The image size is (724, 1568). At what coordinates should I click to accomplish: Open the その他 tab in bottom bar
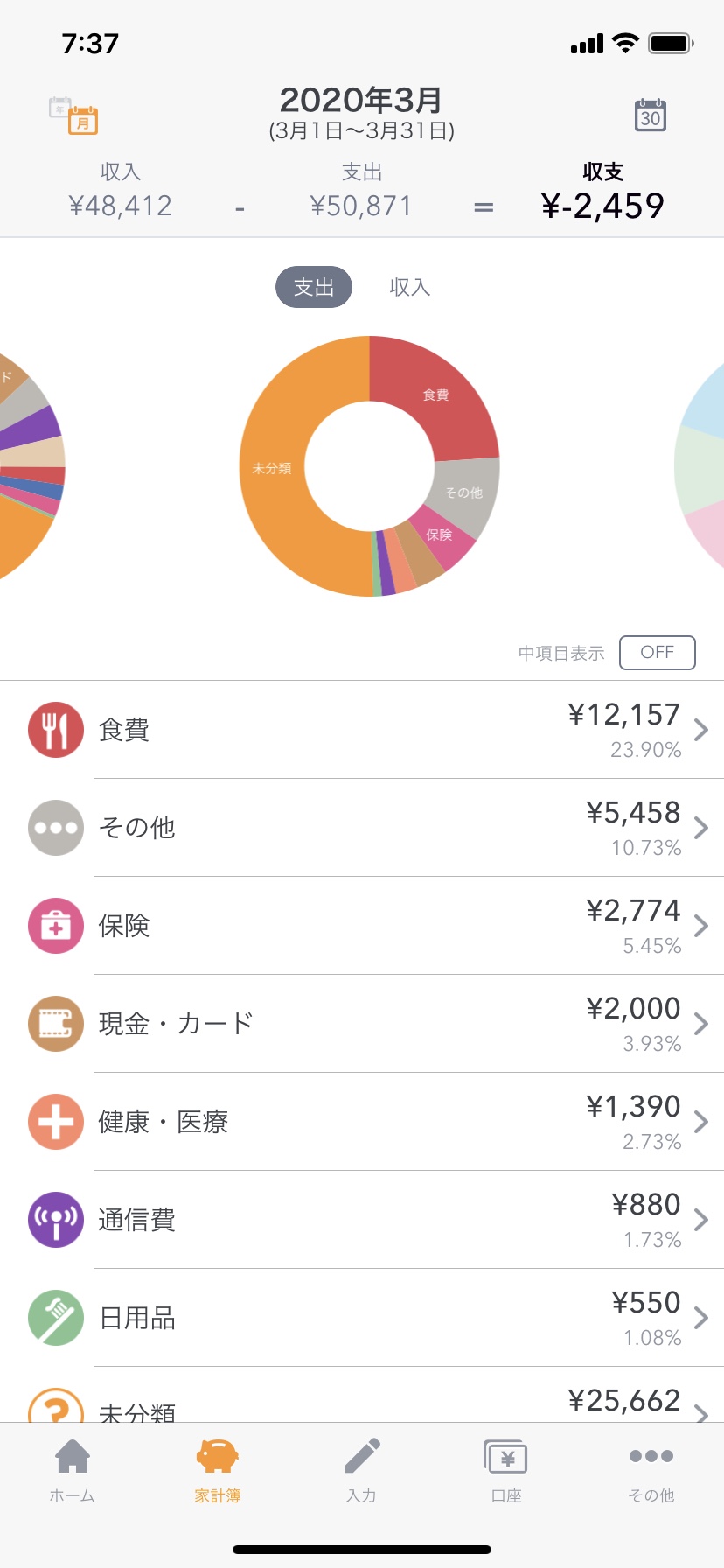651,1471
